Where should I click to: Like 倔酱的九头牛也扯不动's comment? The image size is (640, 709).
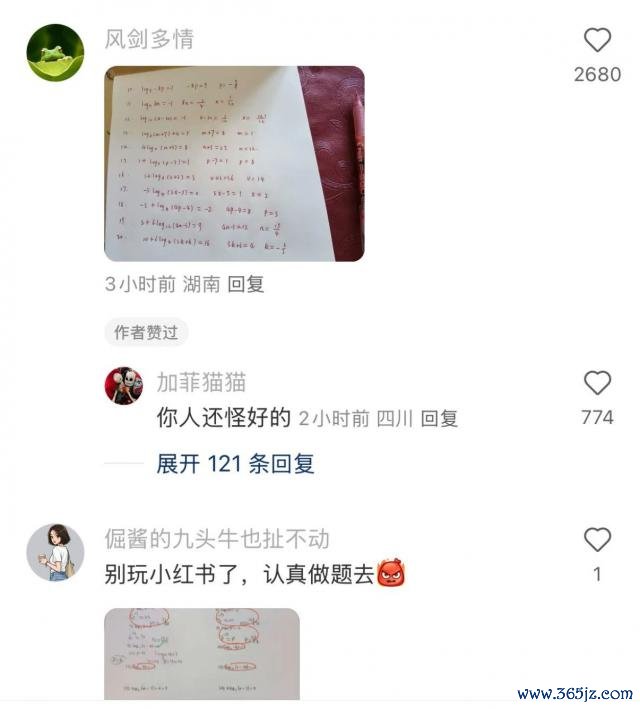597,541
